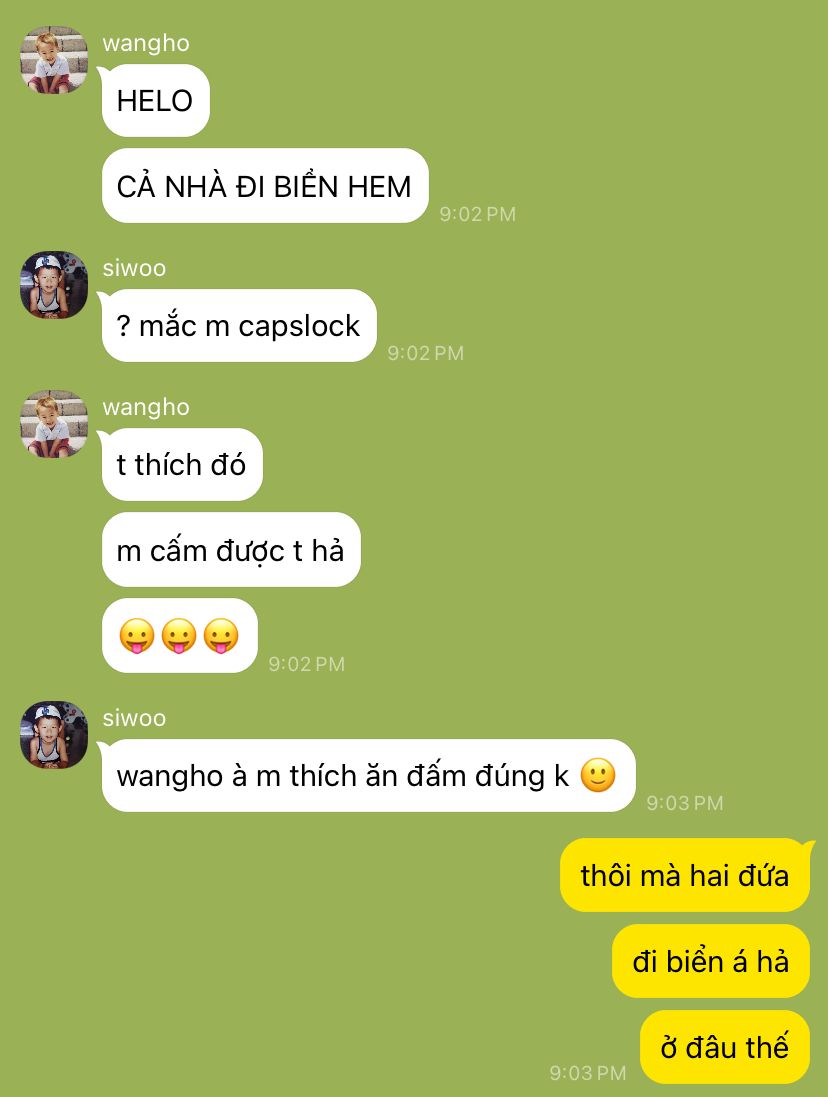Tap wangho's avatar beside "t thích đó"
This screenshot has height=1097, width=828.
pyautogui.click(x=54, y=424)
